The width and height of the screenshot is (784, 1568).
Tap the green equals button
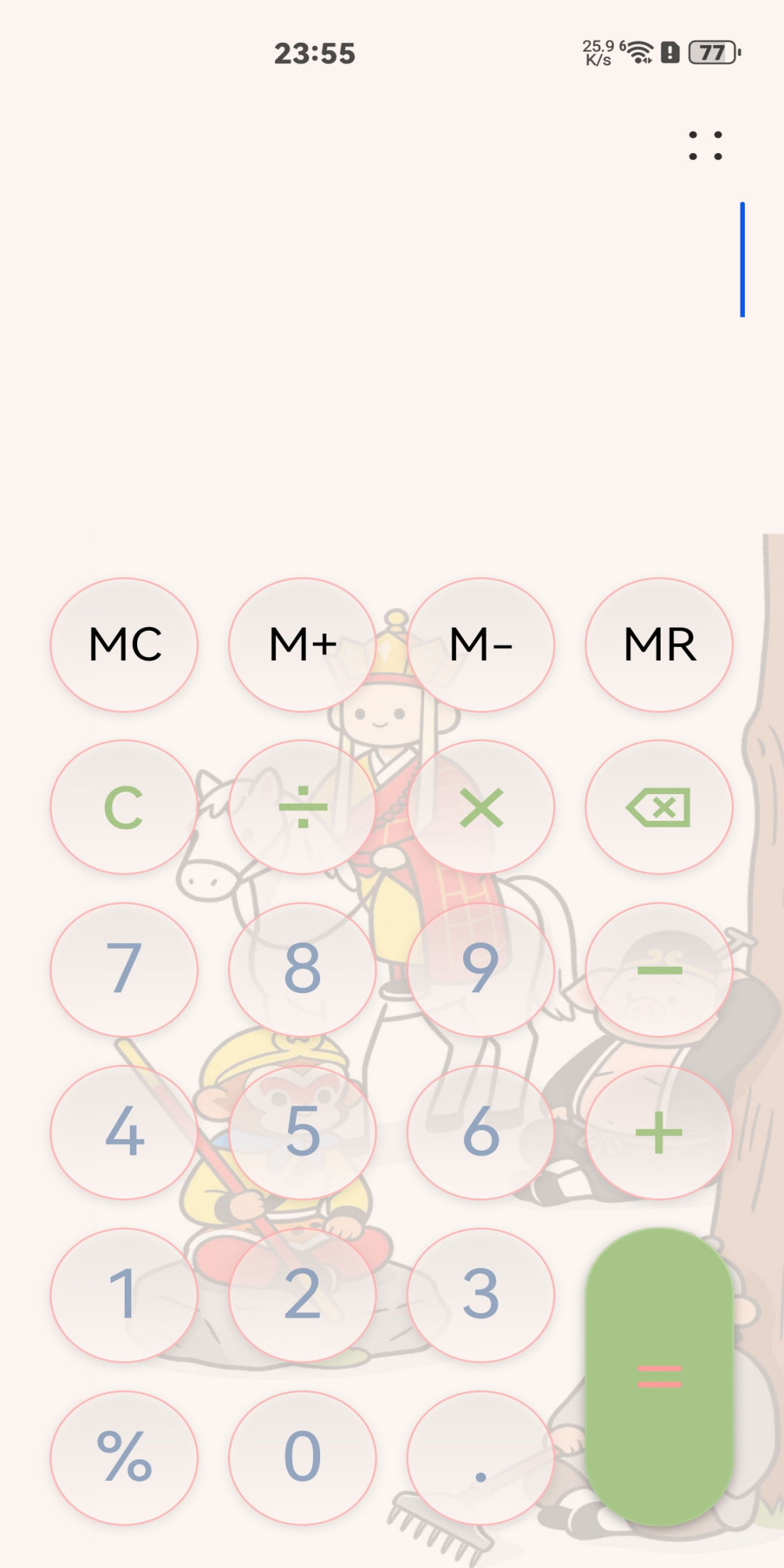[x=659, y=1376]
